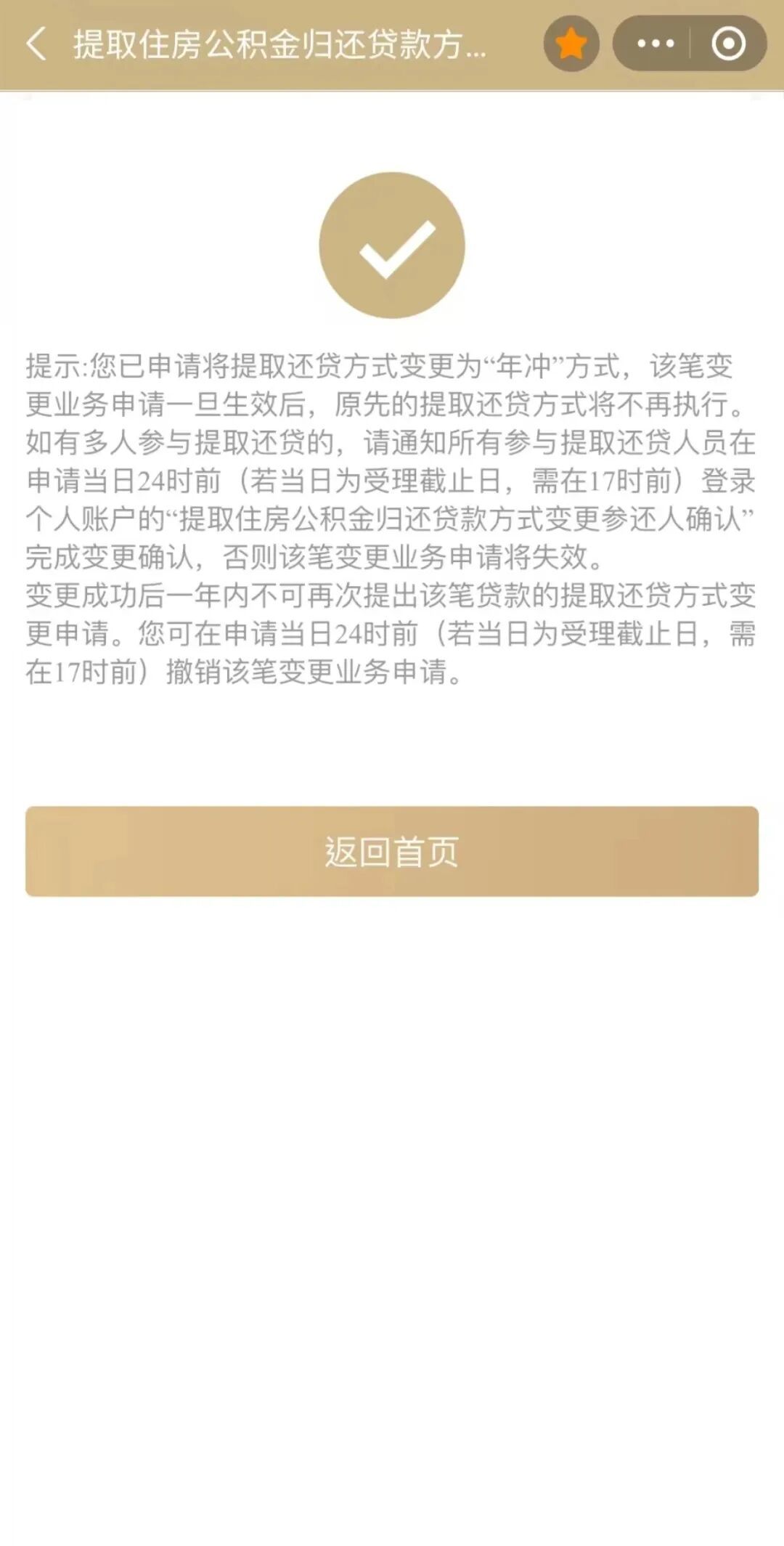Open the three-dot more menu
This screenshot has height=1546, width=784.
655,44
